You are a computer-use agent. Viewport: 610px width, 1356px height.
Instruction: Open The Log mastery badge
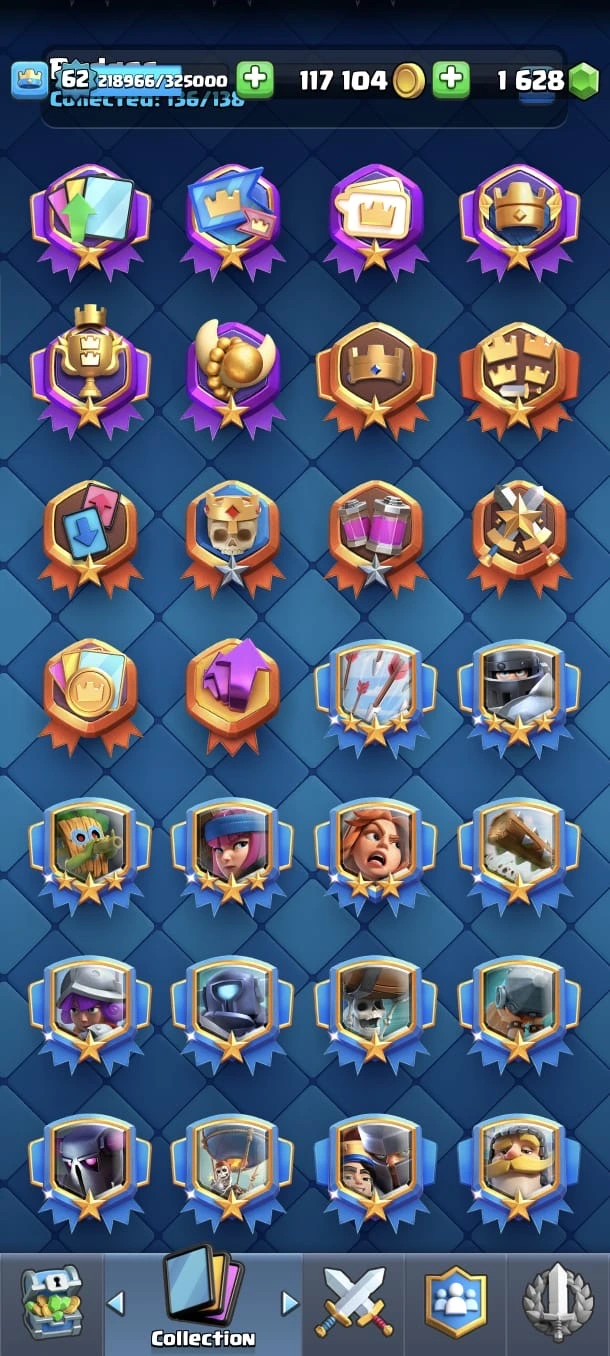[x=518, y=845]
